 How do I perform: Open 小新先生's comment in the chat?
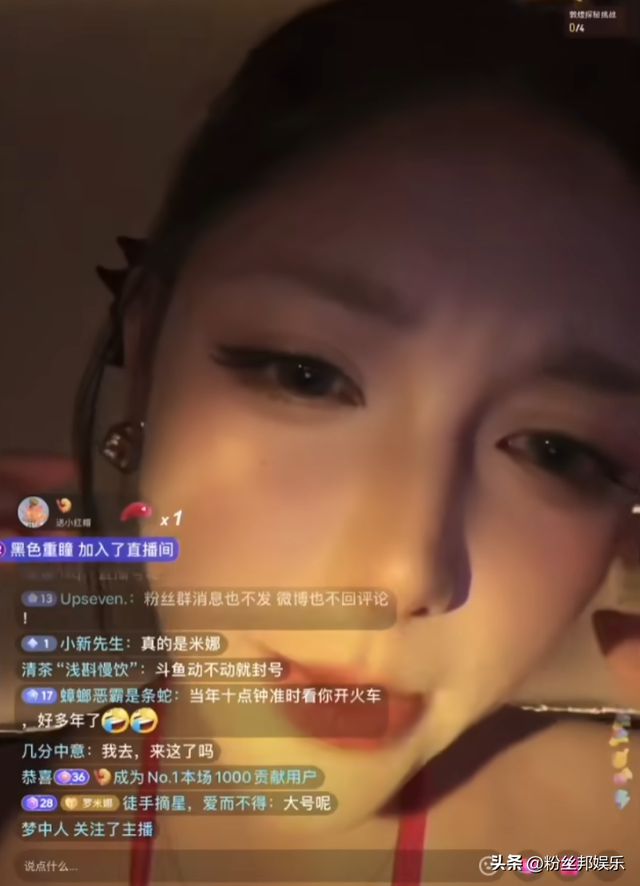pyautogui.click(x=120, y=644)
